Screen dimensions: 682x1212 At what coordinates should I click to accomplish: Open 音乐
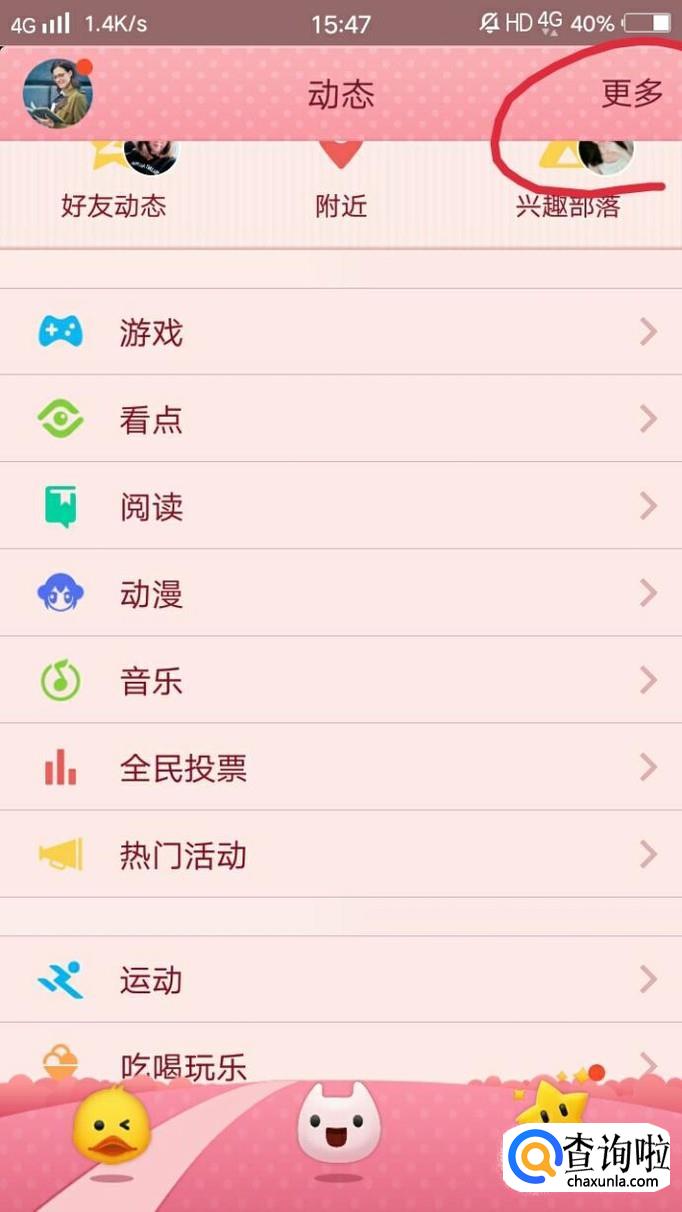[341, 681]
